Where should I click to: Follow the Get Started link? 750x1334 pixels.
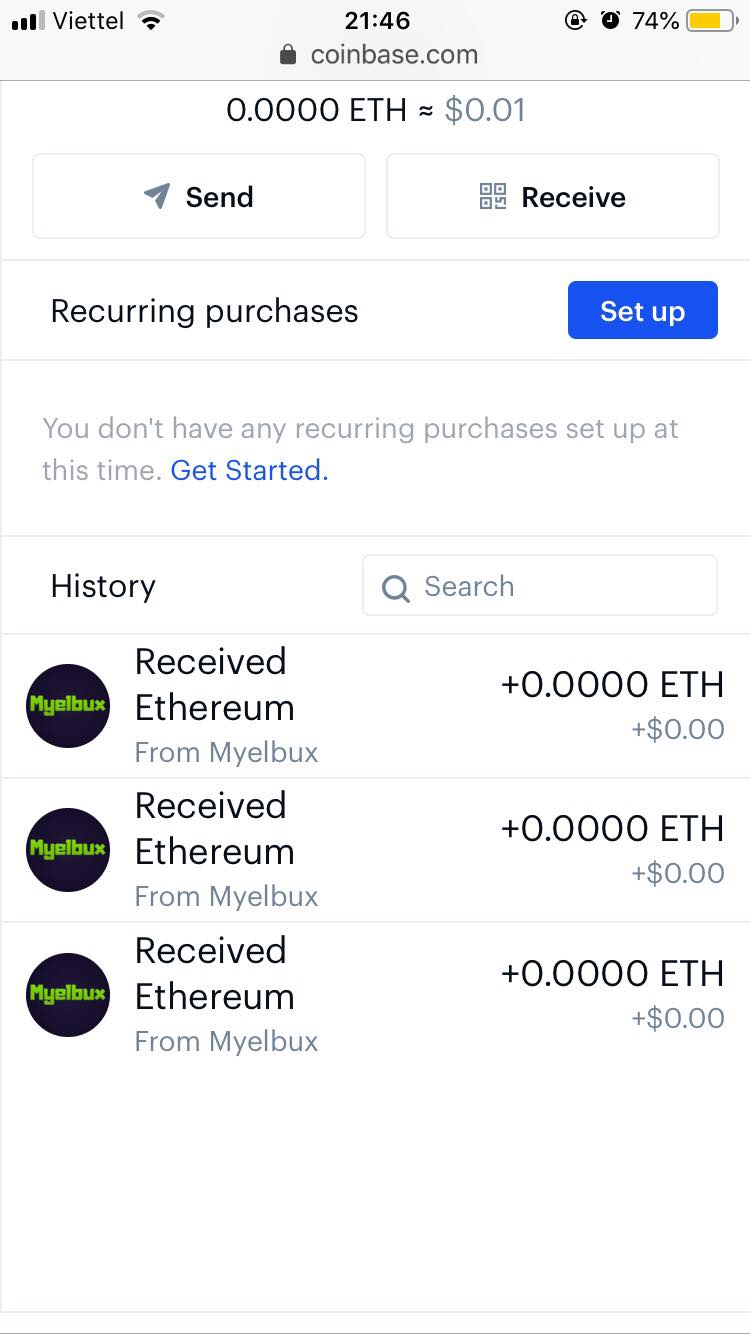point(249,470)
